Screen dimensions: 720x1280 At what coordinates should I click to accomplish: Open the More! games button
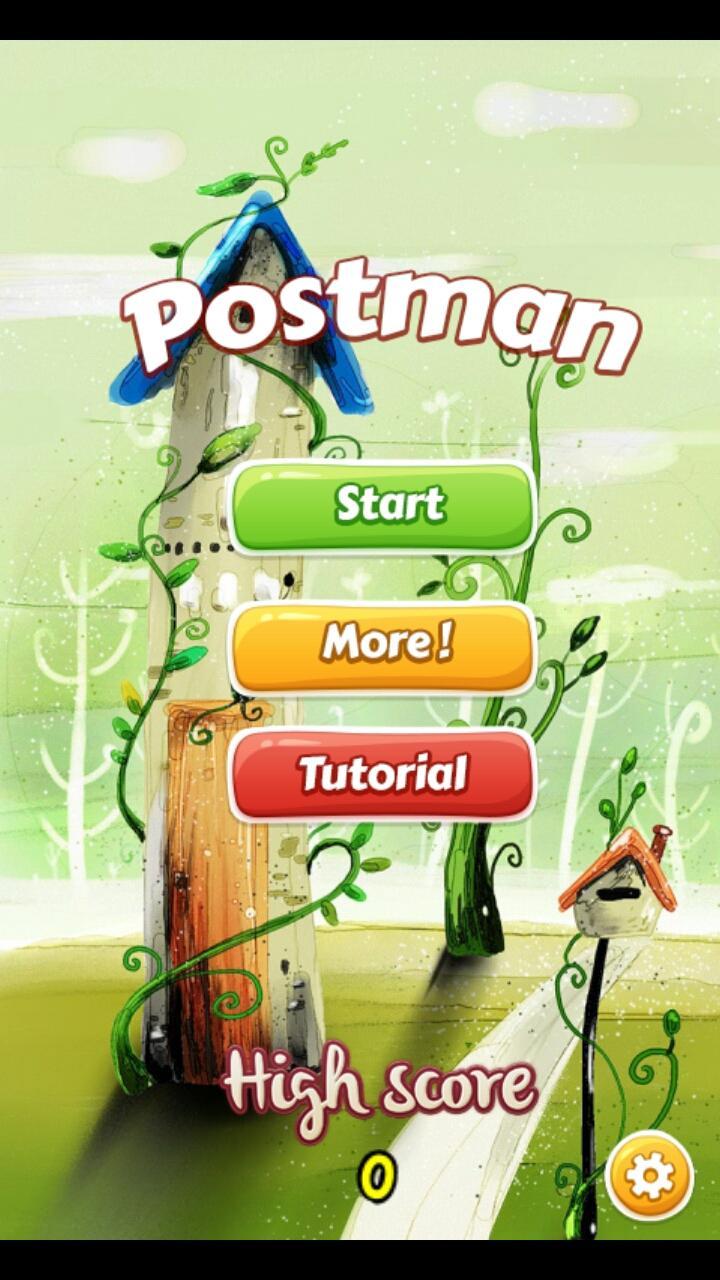(x=384, y=647)
